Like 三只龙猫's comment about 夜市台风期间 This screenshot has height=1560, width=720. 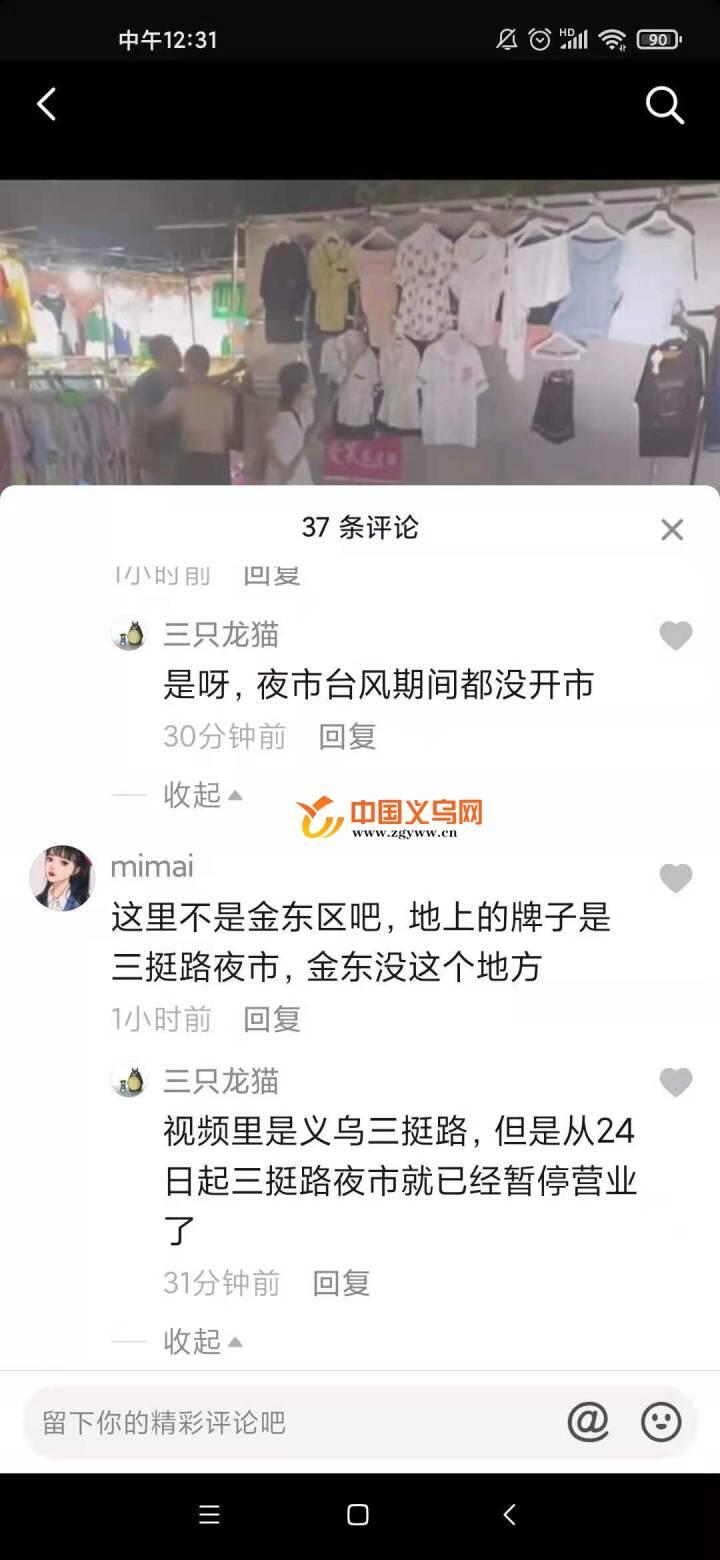pyautogui.click(x=676, y=636)
